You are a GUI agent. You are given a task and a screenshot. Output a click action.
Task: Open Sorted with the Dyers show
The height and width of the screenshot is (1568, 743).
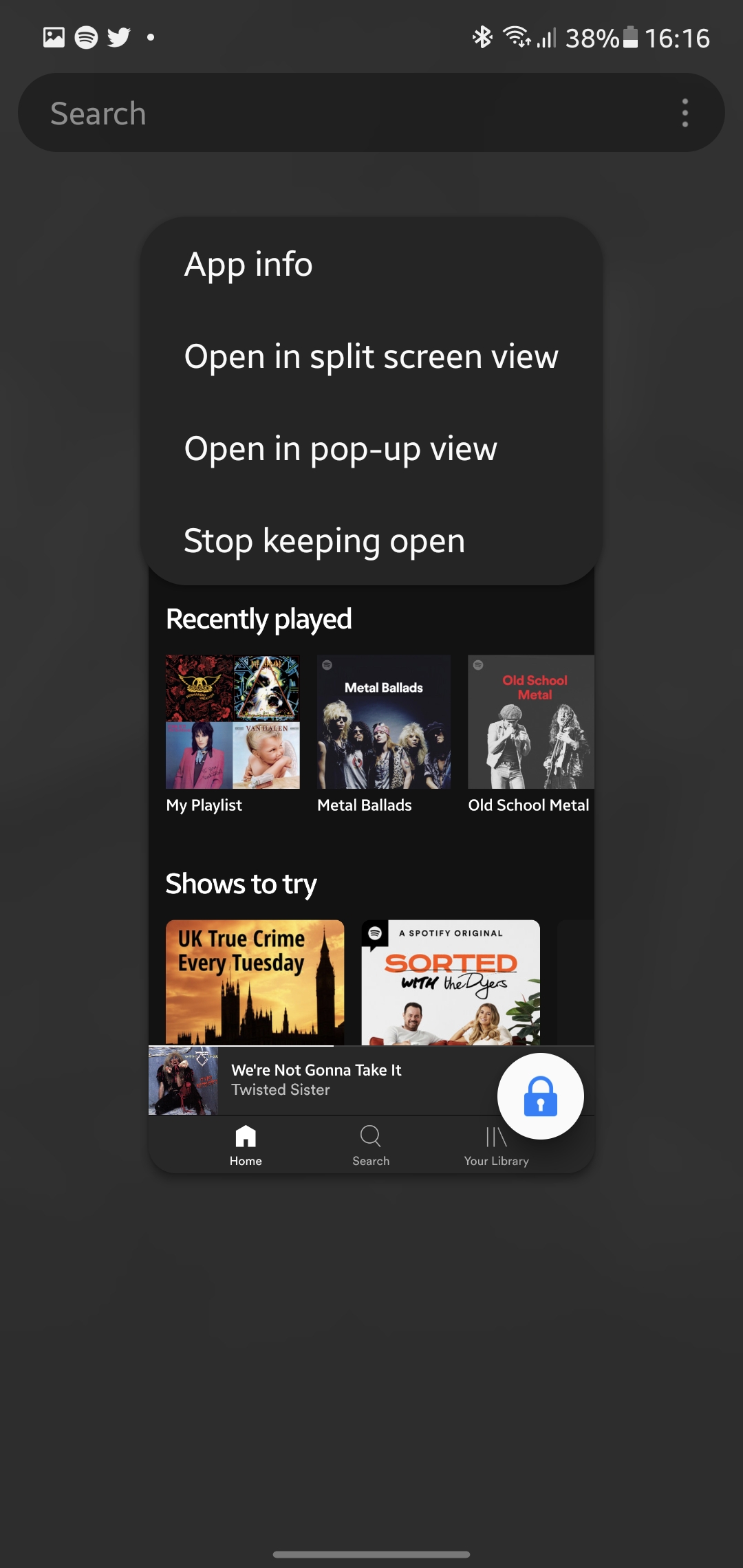(451, 982)
